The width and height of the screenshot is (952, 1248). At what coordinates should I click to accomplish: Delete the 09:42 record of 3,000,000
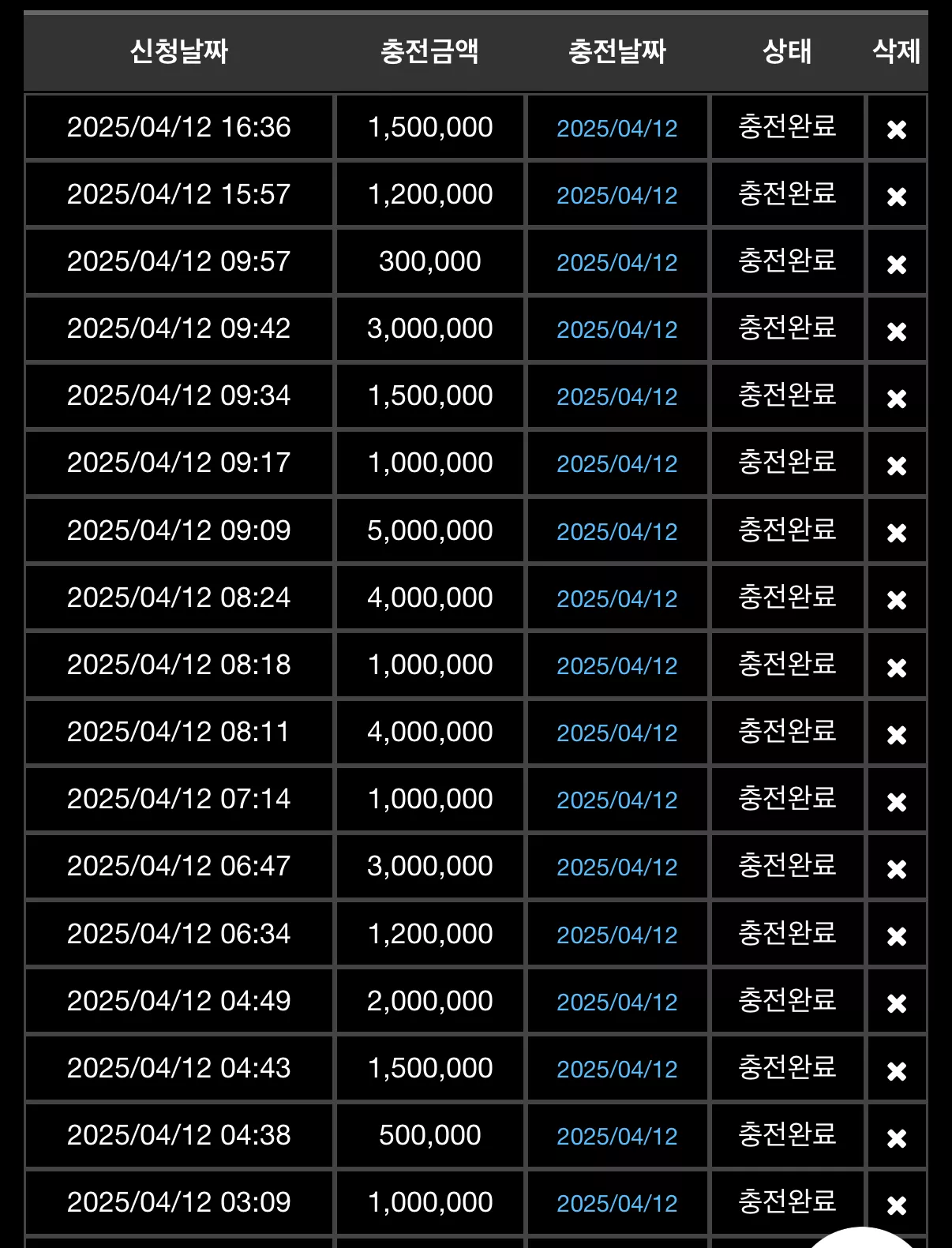[x=897, y=332]
